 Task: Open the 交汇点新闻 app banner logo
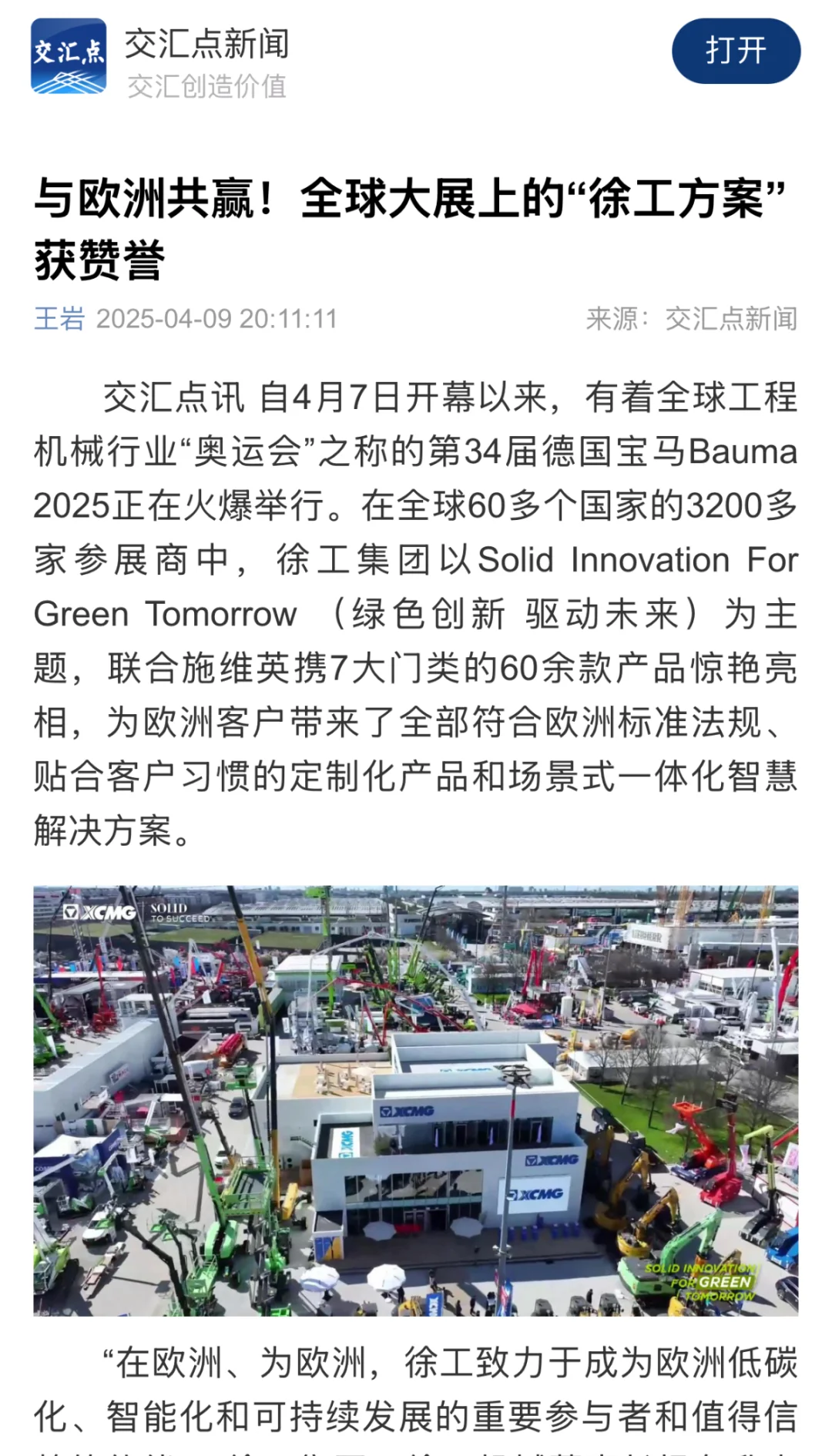pyautogui.click(x=69, y=56)
